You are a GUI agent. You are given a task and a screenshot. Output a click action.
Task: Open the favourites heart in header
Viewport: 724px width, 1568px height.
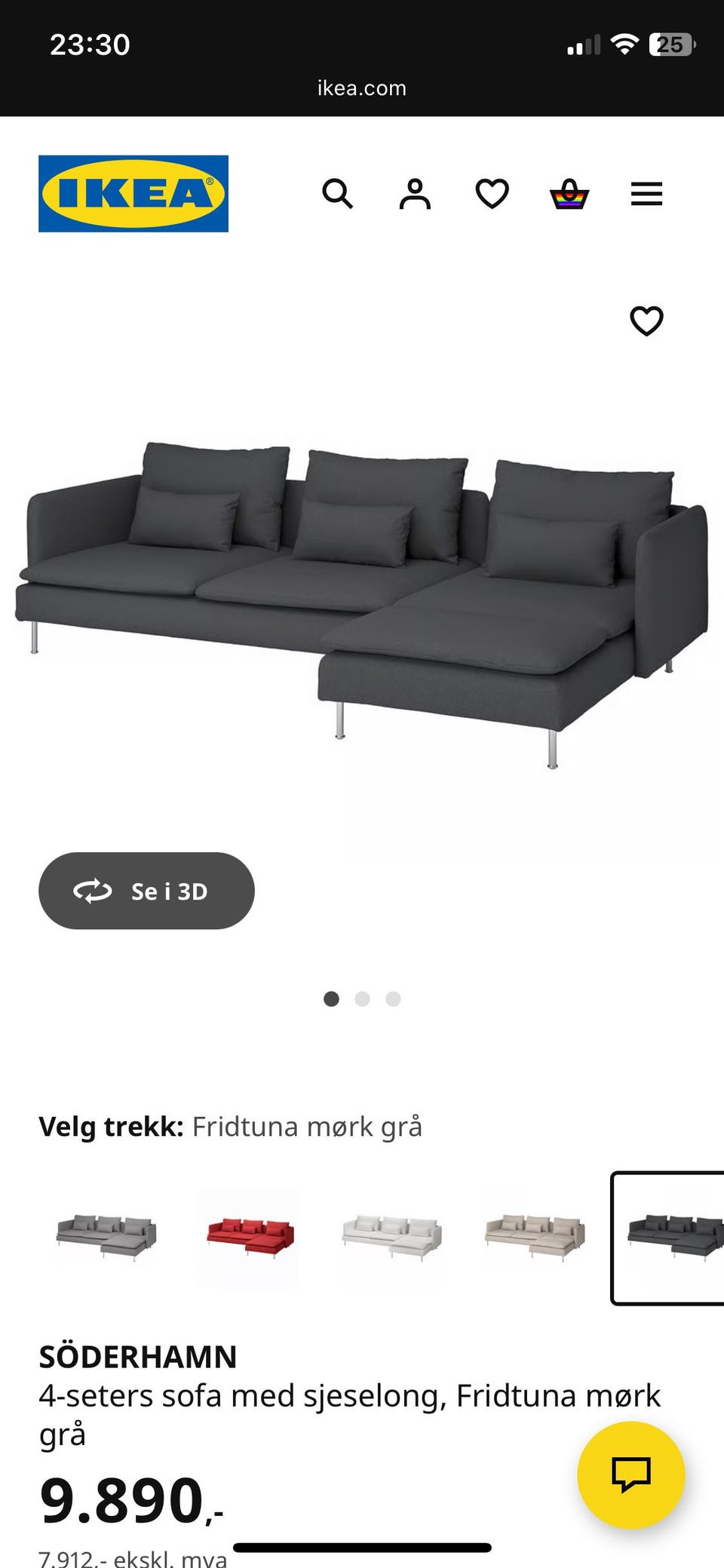[492, 194]
